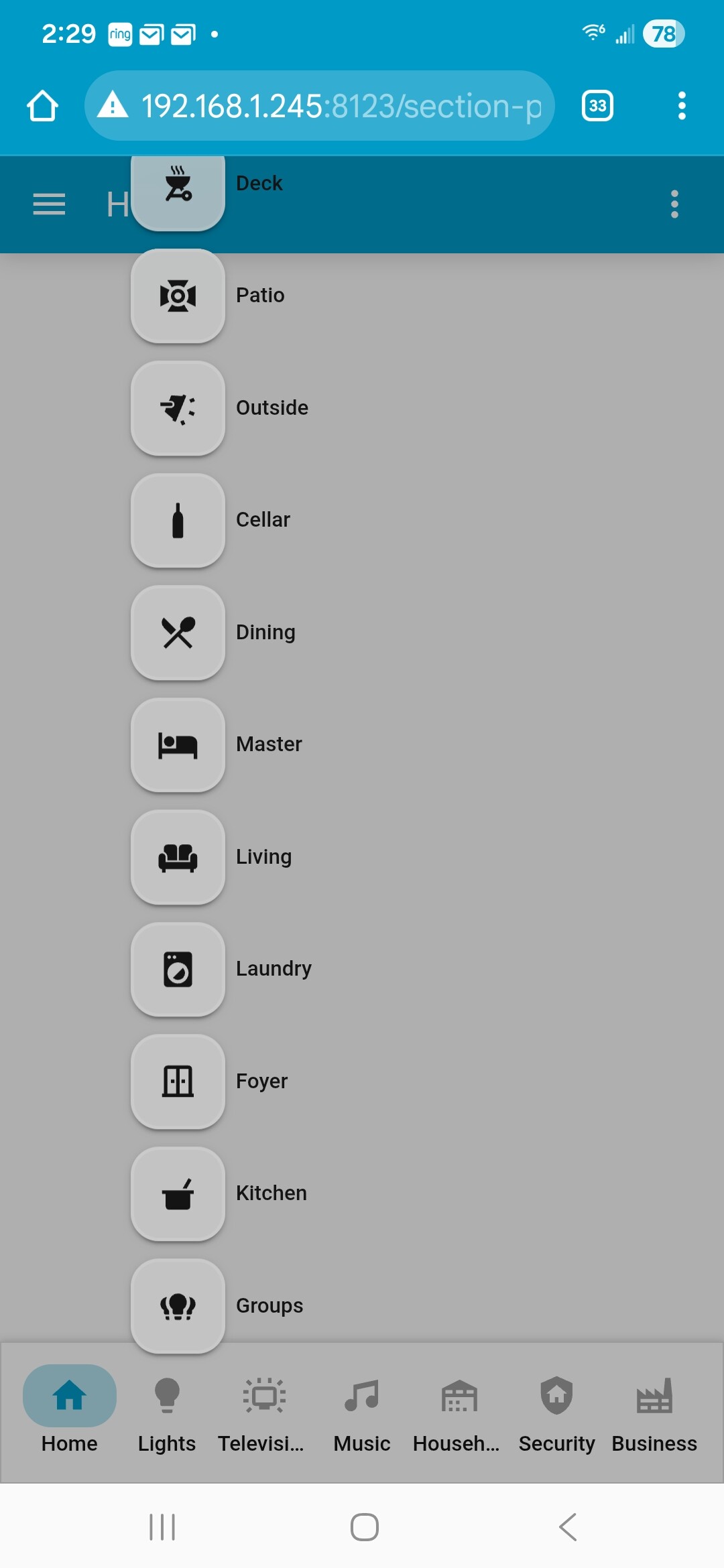Open the Living room
Screen dimensions: 724x1568
[178, 857]
